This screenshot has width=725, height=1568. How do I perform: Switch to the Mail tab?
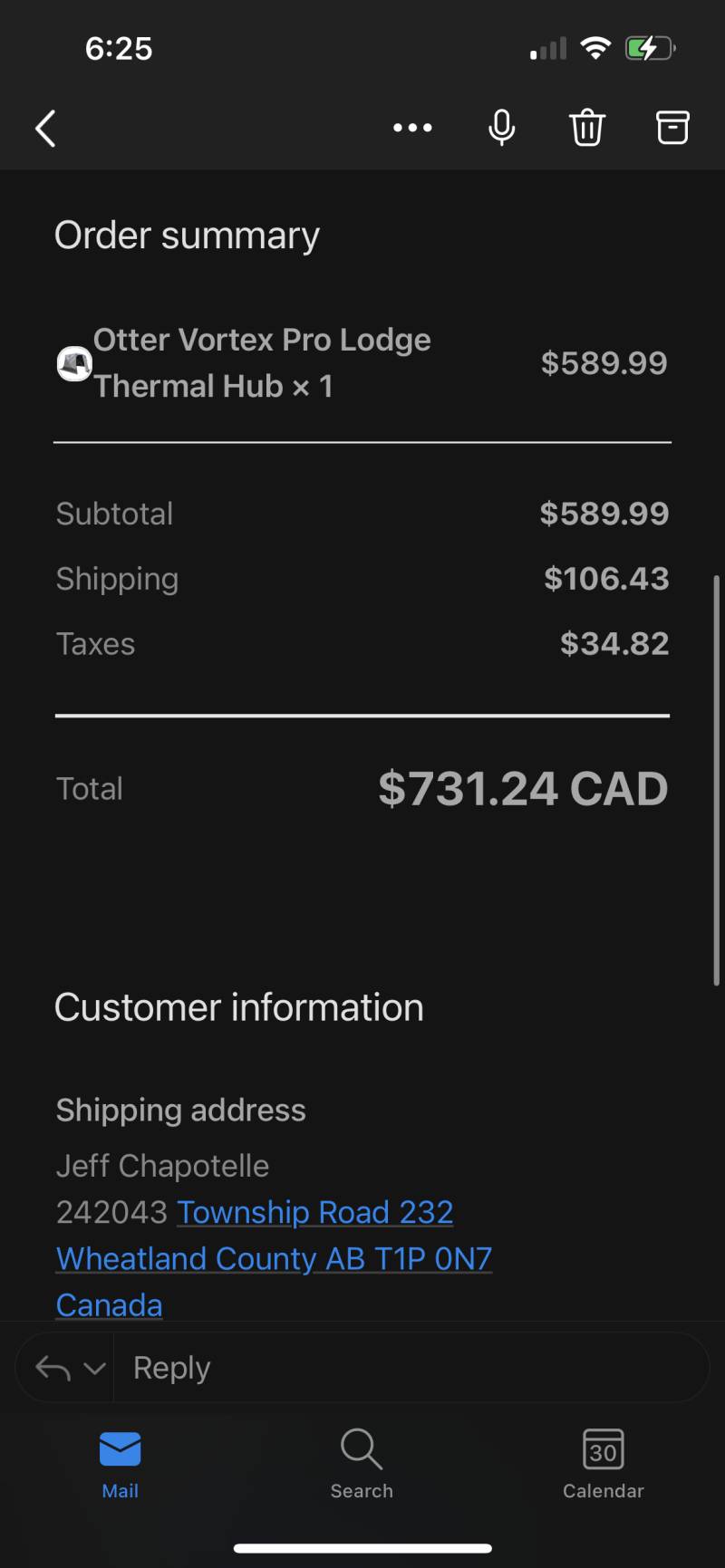tap(120, 1465)
